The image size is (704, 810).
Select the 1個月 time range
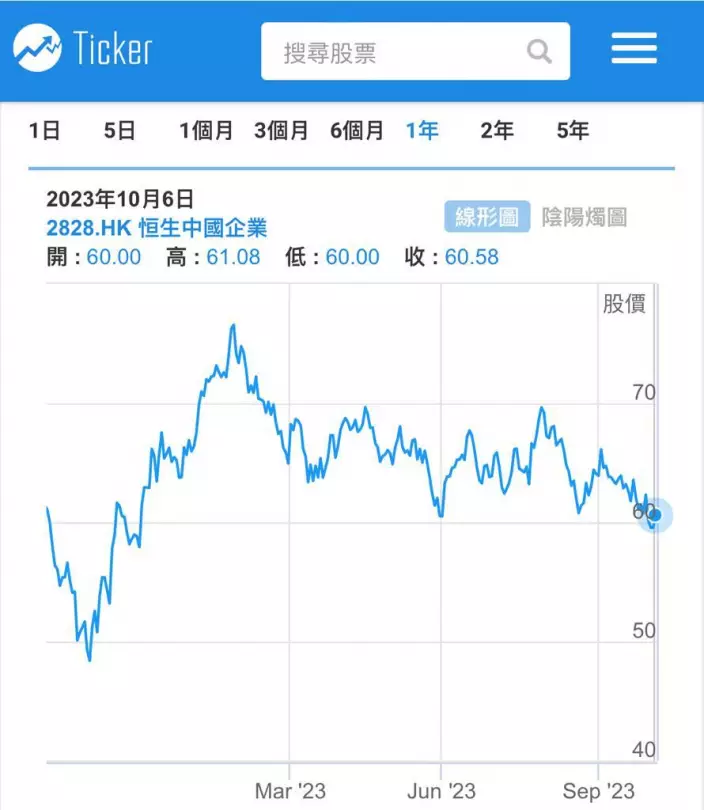[x=206, y=130]
